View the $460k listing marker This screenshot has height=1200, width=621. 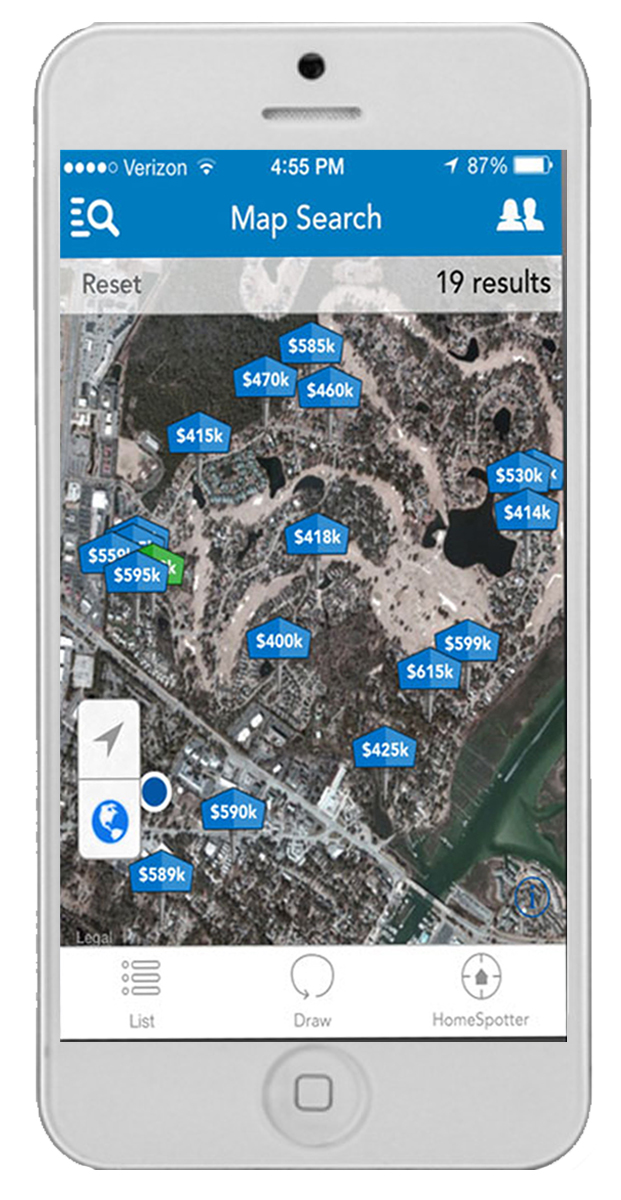tap(329, 389)
